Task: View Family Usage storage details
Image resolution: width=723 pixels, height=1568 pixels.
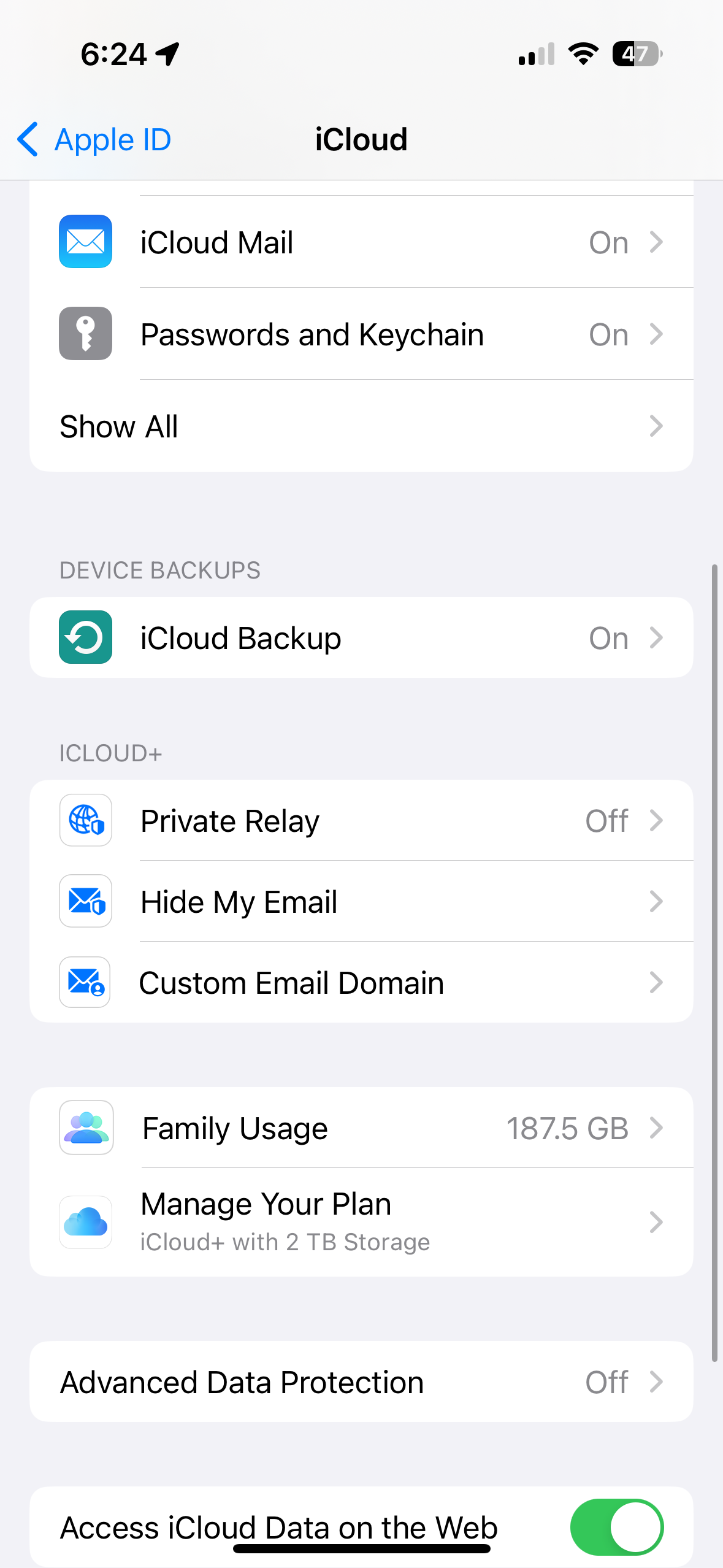Action: tap(361, 1128)
